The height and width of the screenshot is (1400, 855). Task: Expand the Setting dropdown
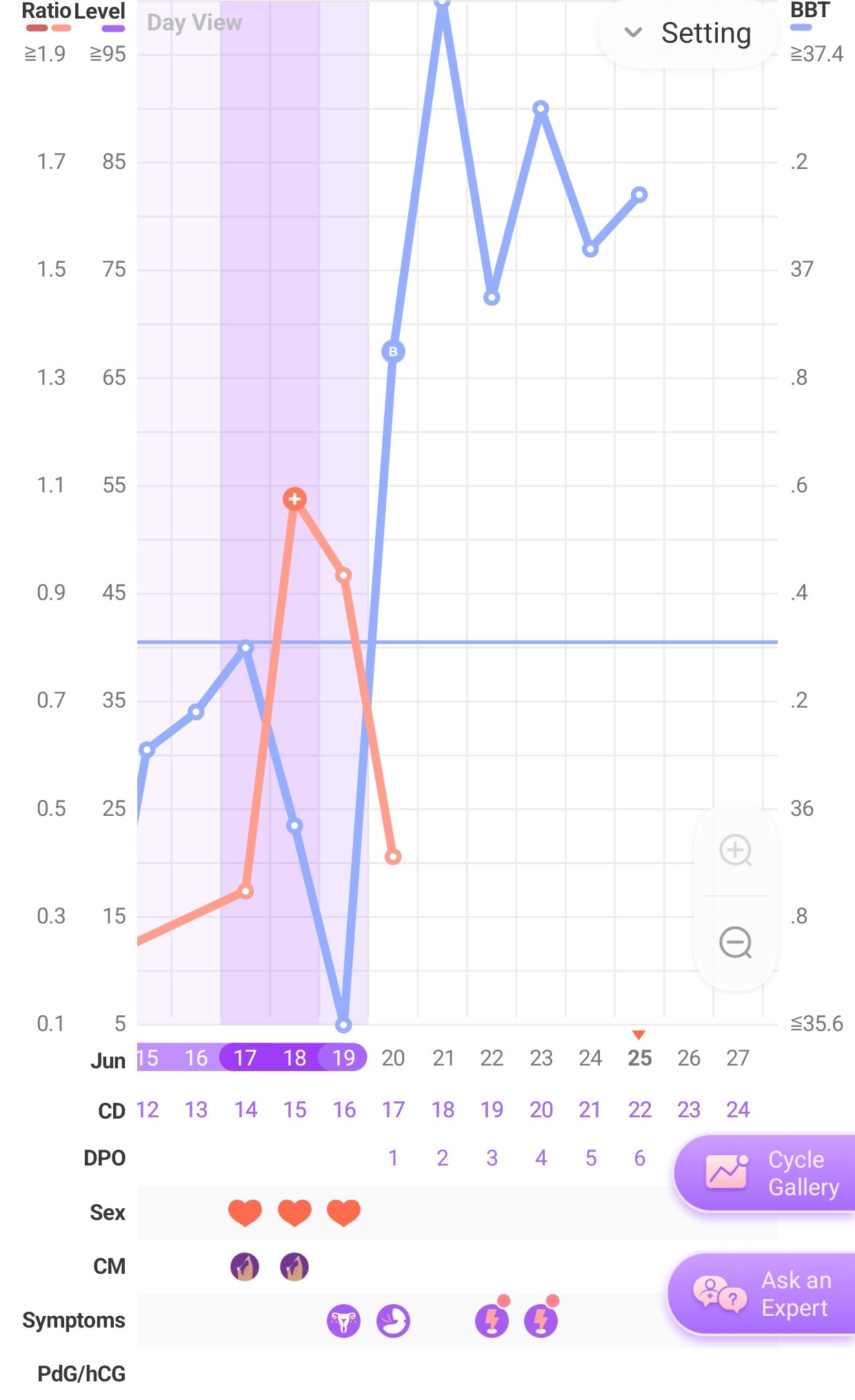coord(688,33)
